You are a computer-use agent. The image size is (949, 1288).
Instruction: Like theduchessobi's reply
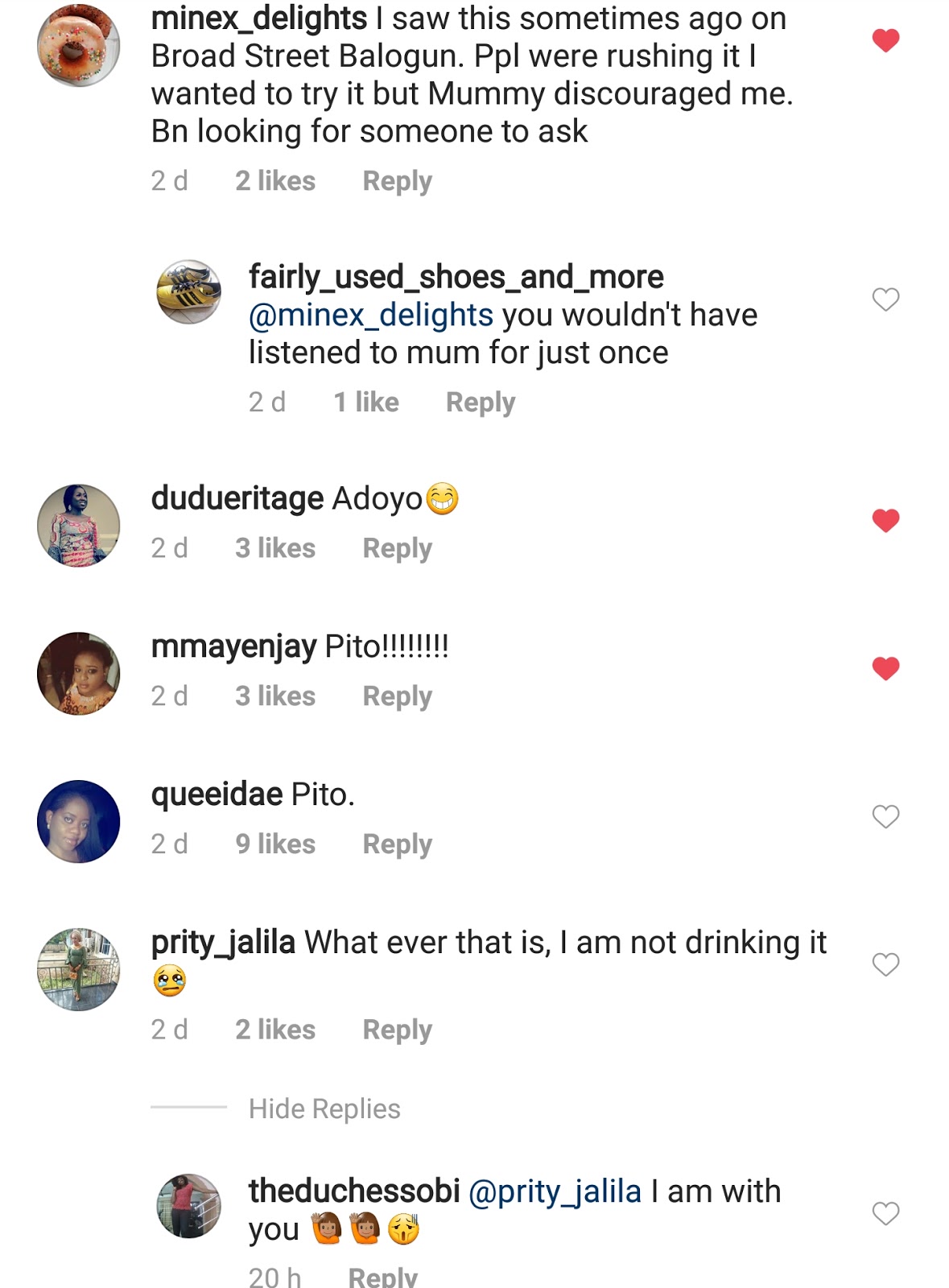click(885, 1213)
